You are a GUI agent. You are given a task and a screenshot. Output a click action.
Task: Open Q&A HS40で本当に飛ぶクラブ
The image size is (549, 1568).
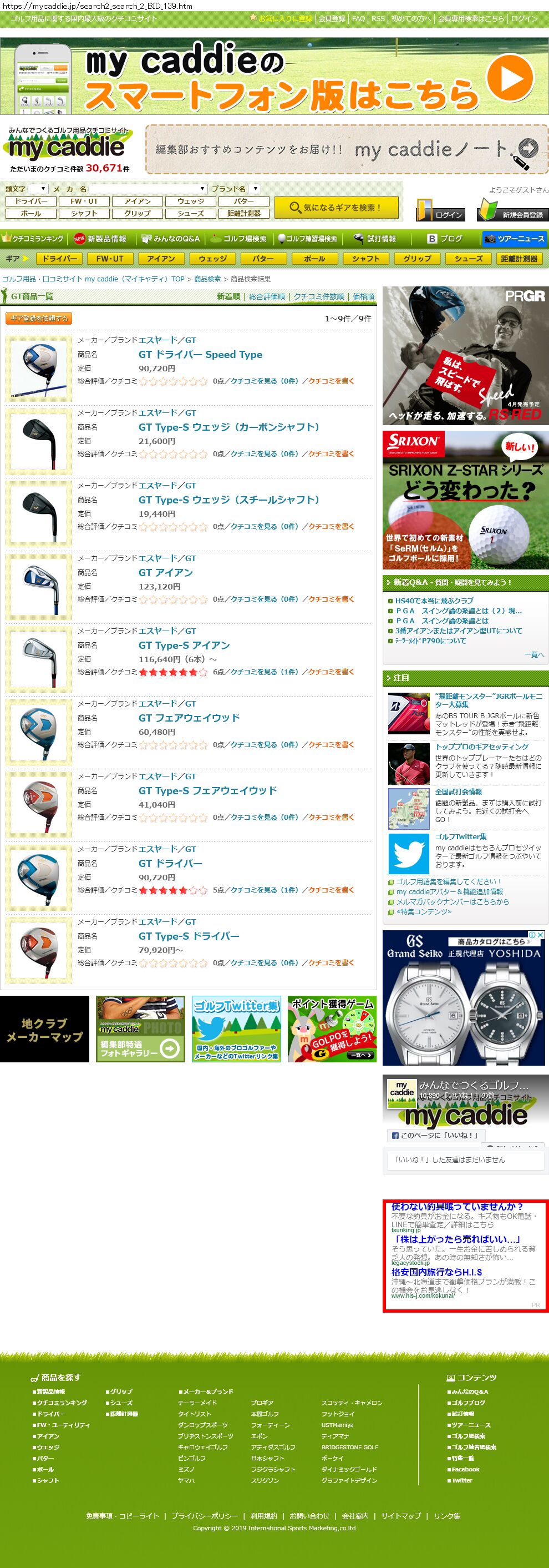point(434,600)
